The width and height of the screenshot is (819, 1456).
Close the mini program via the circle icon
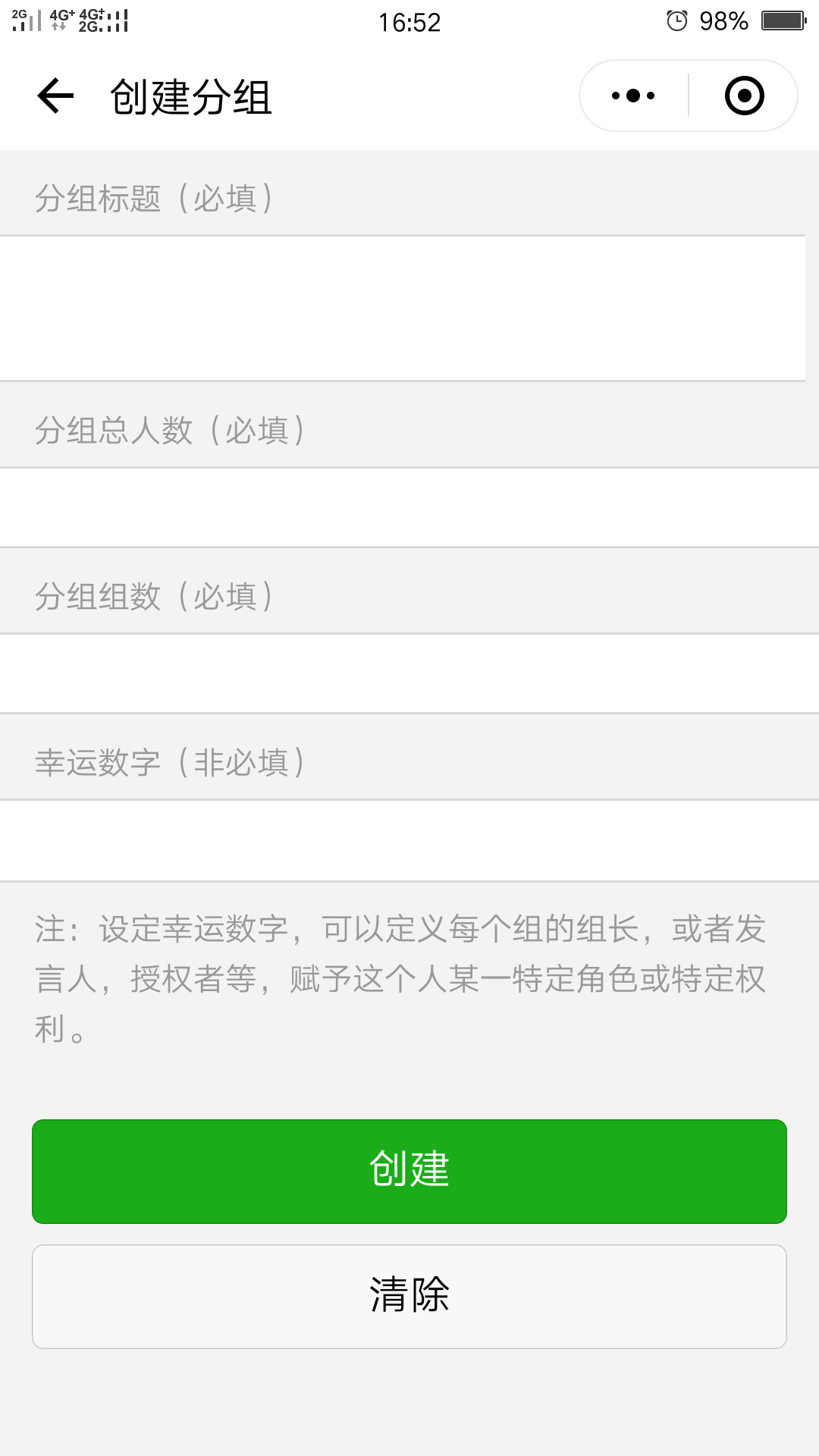click(x=744, y=96)
